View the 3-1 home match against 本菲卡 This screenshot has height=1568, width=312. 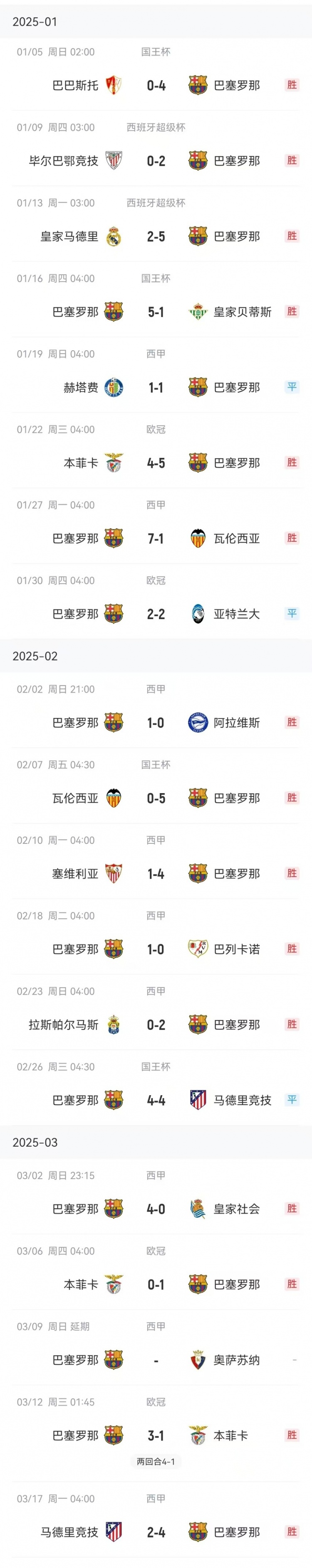pyautogui.click(x=156, y=1435)
